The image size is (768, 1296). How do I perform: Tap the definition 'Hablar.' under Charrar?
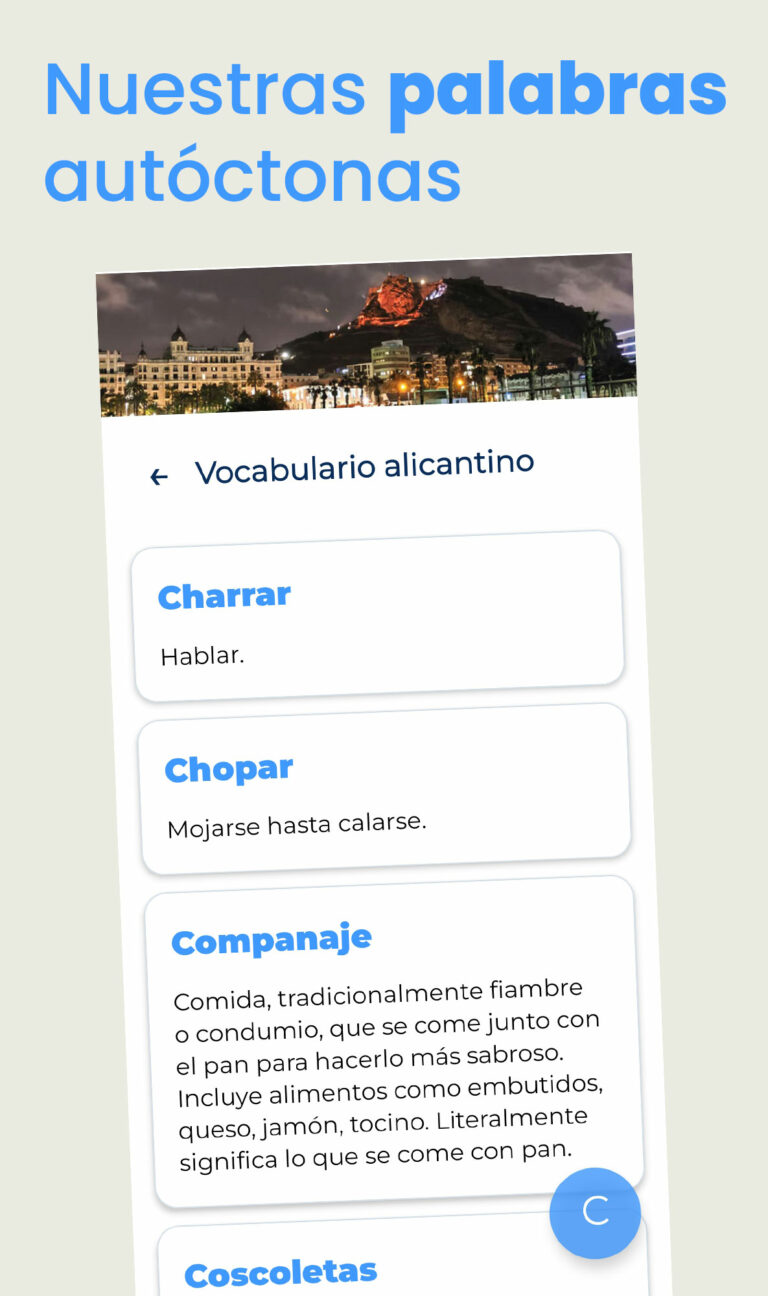tap(203, 656)
